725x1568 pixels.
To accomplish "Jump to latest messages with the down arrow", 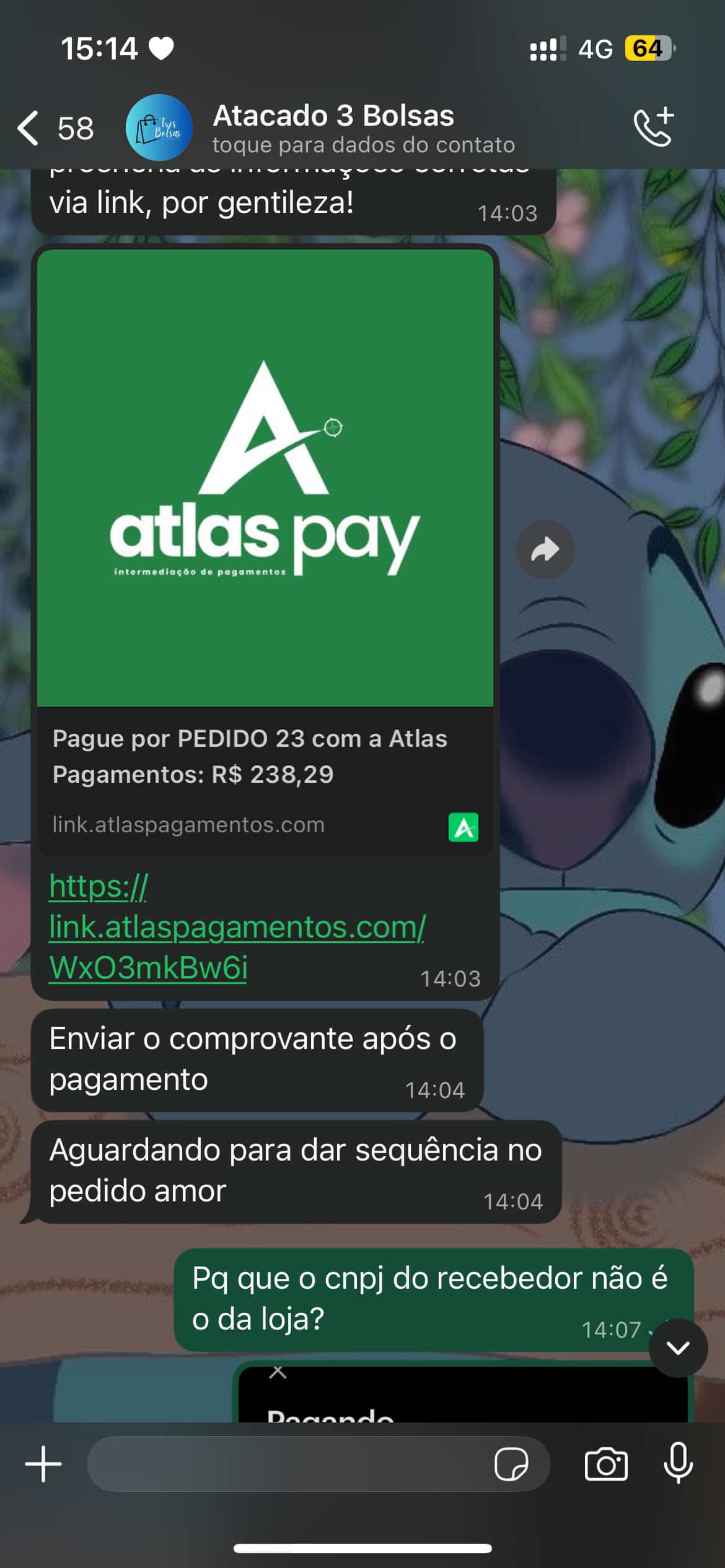I will pyautogui.click(x=678, y=1348).
